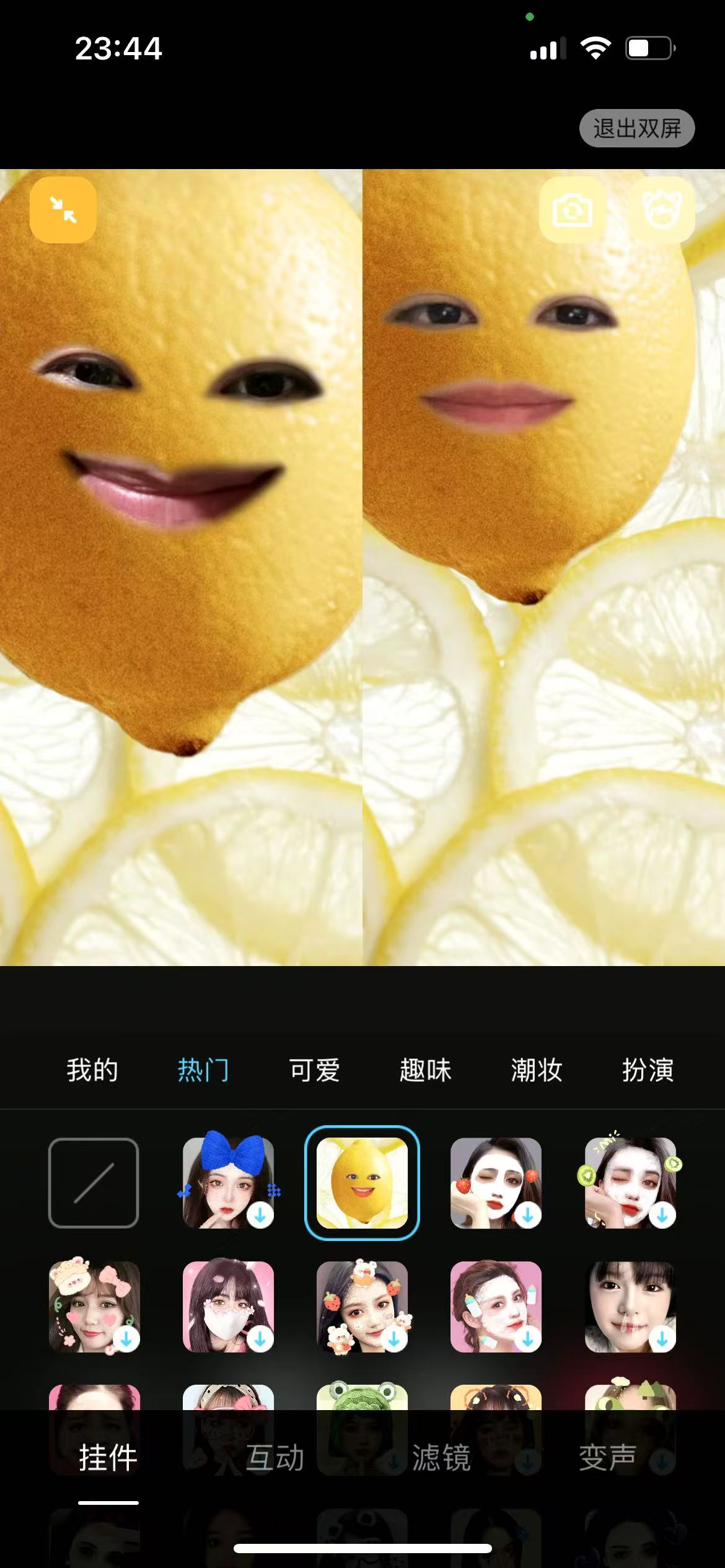Open the 可爱 category
The height and width of the screenshot is (1568, 725).
coord(314,1070)
